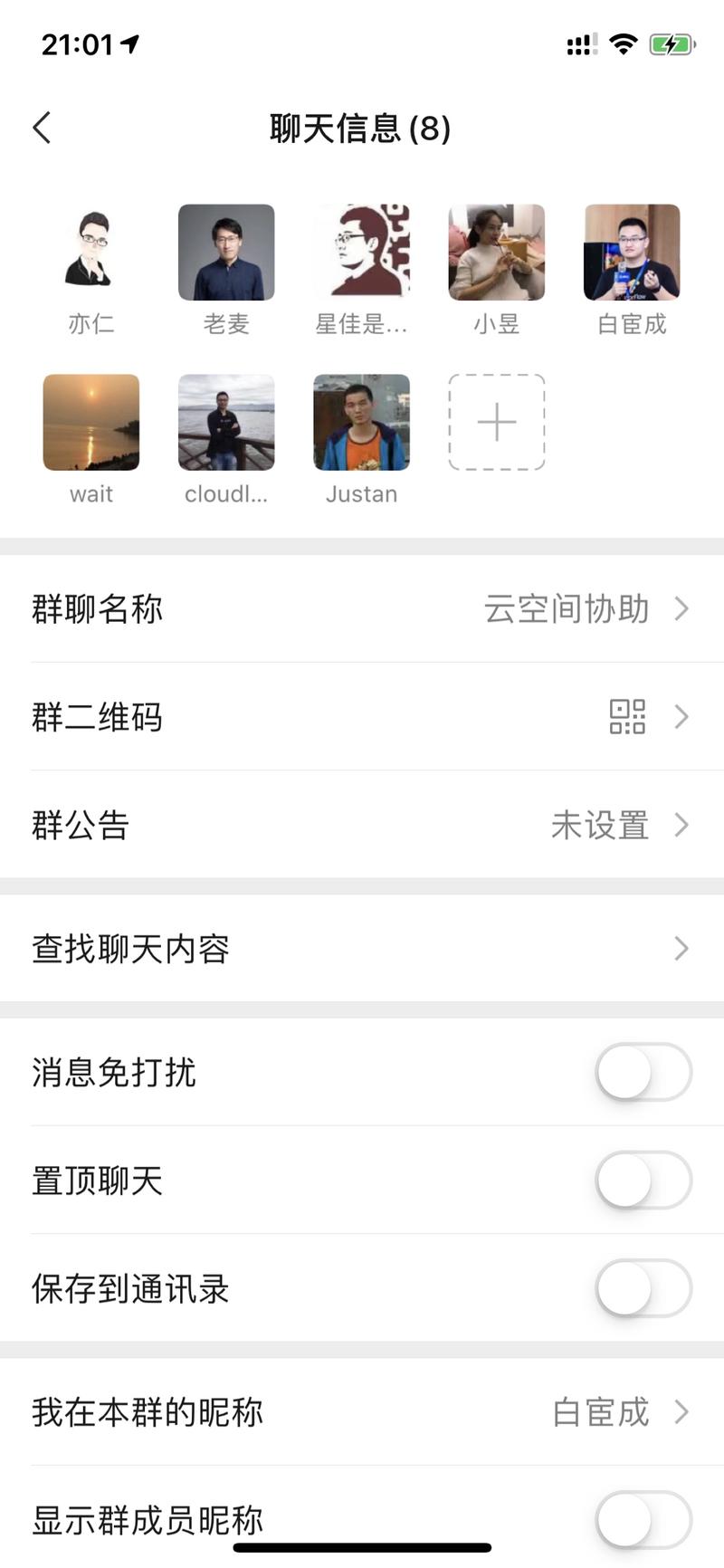Viewport: 724px width, 1568px height.
Task: Select Justan's avatar
Action: pyautogui.click(x=361, y=422)
